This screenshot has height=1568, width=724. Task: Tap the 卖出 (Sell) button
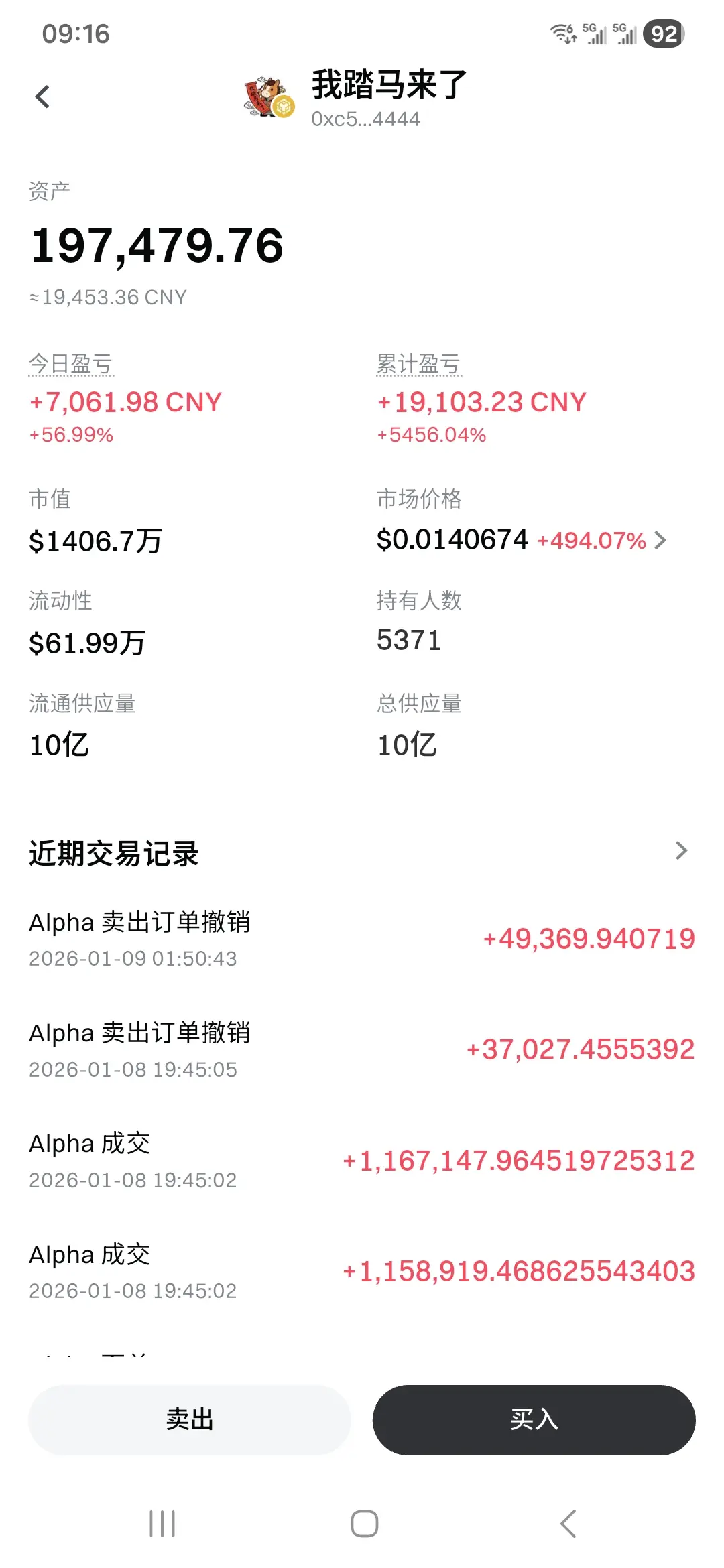190,1419
